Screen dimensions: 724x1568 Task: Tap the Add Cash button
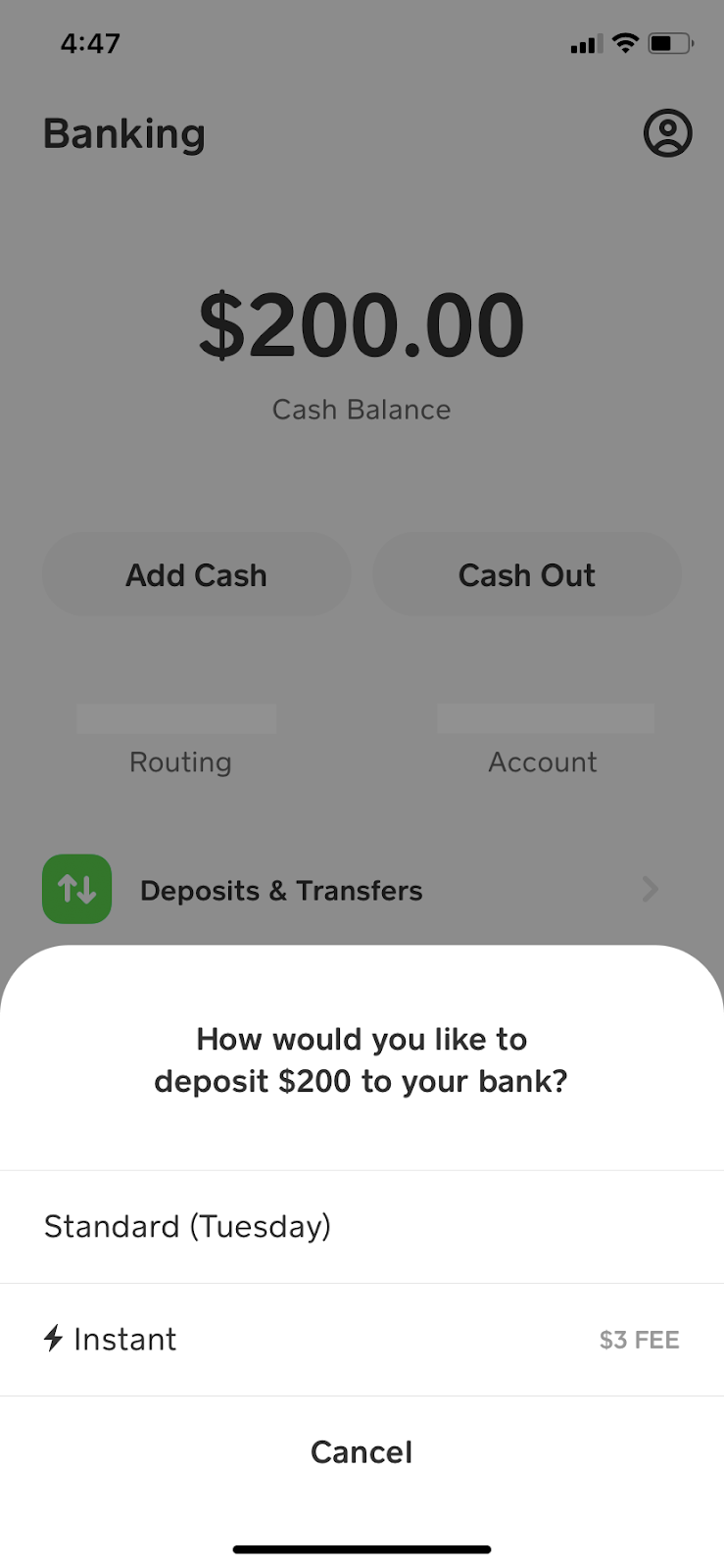[x=196, y=575]
